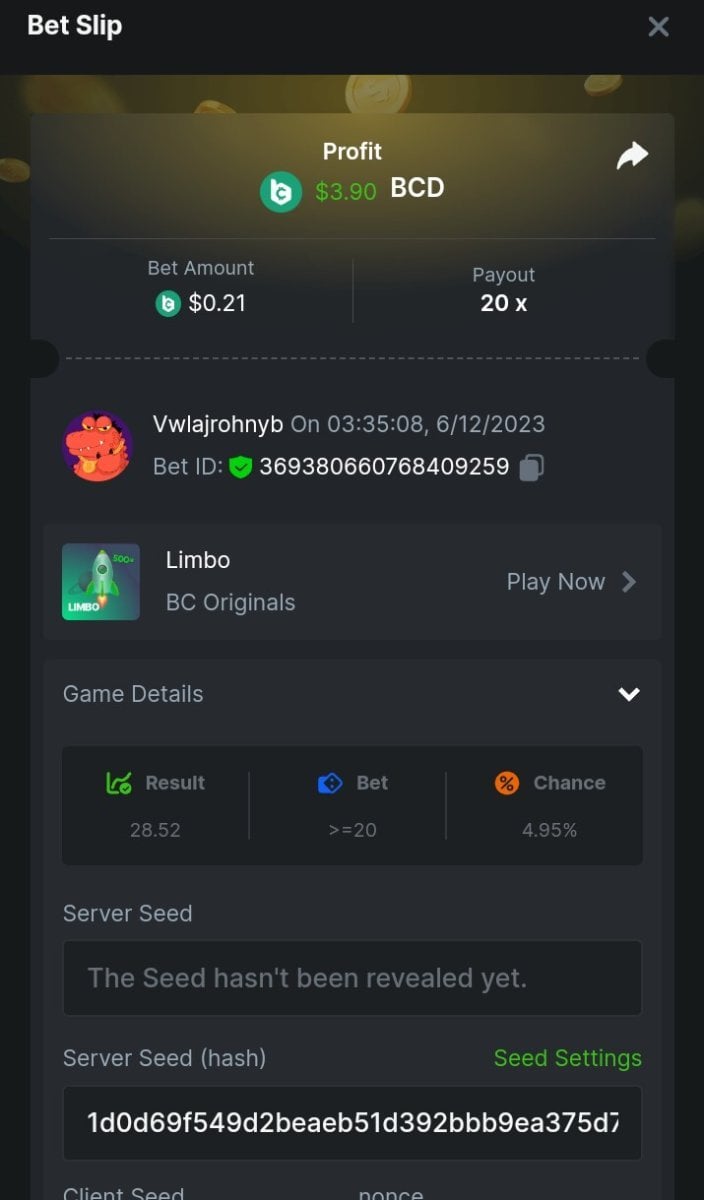The height and width of the screenshot is (1200, 704).
Task: Tap the Server Seed hash field
Action: pyautogui.click(x=352, y=1123)
